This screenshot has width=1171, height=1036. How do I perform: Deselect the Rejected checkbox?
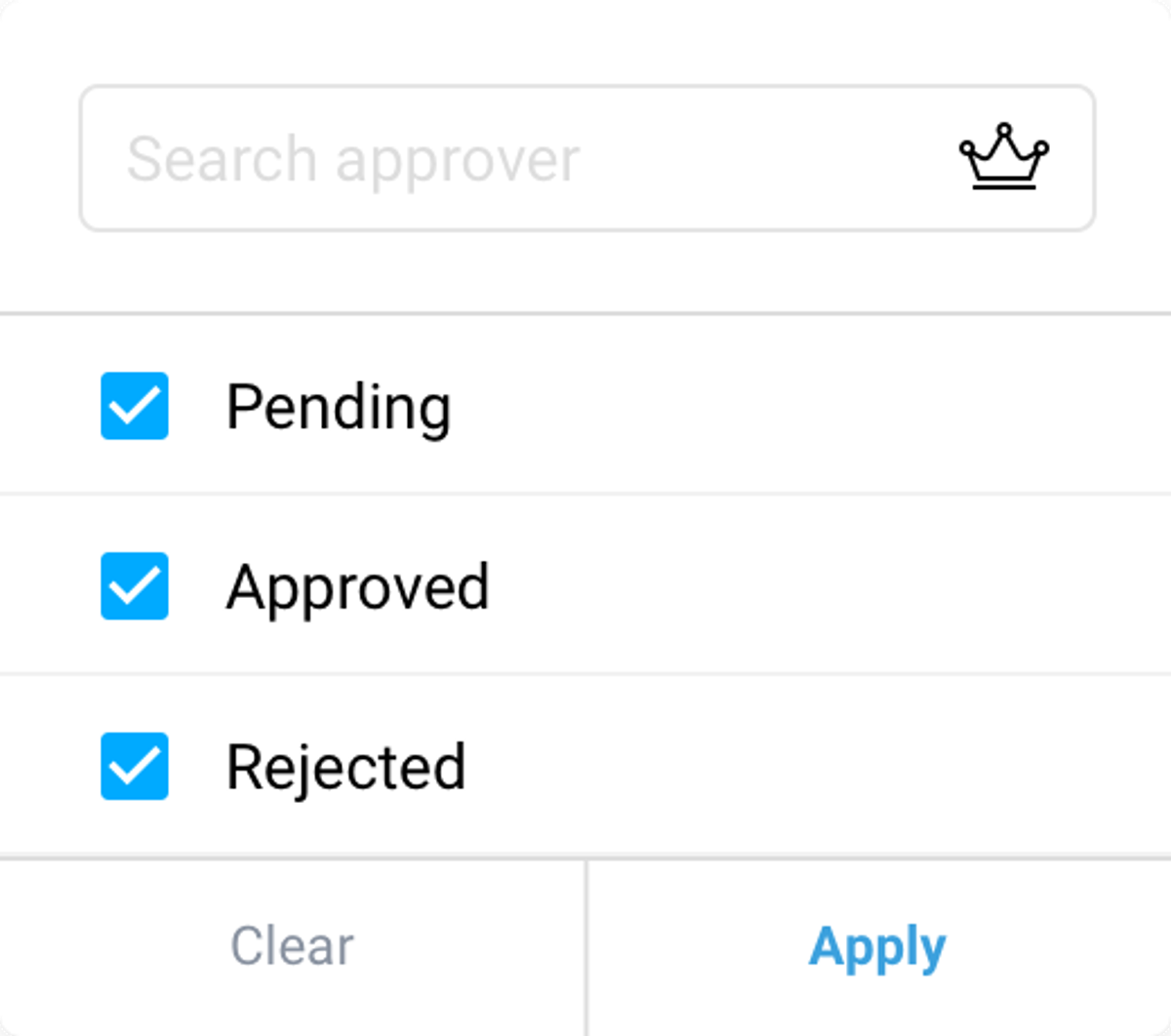[x=135, y=767]
